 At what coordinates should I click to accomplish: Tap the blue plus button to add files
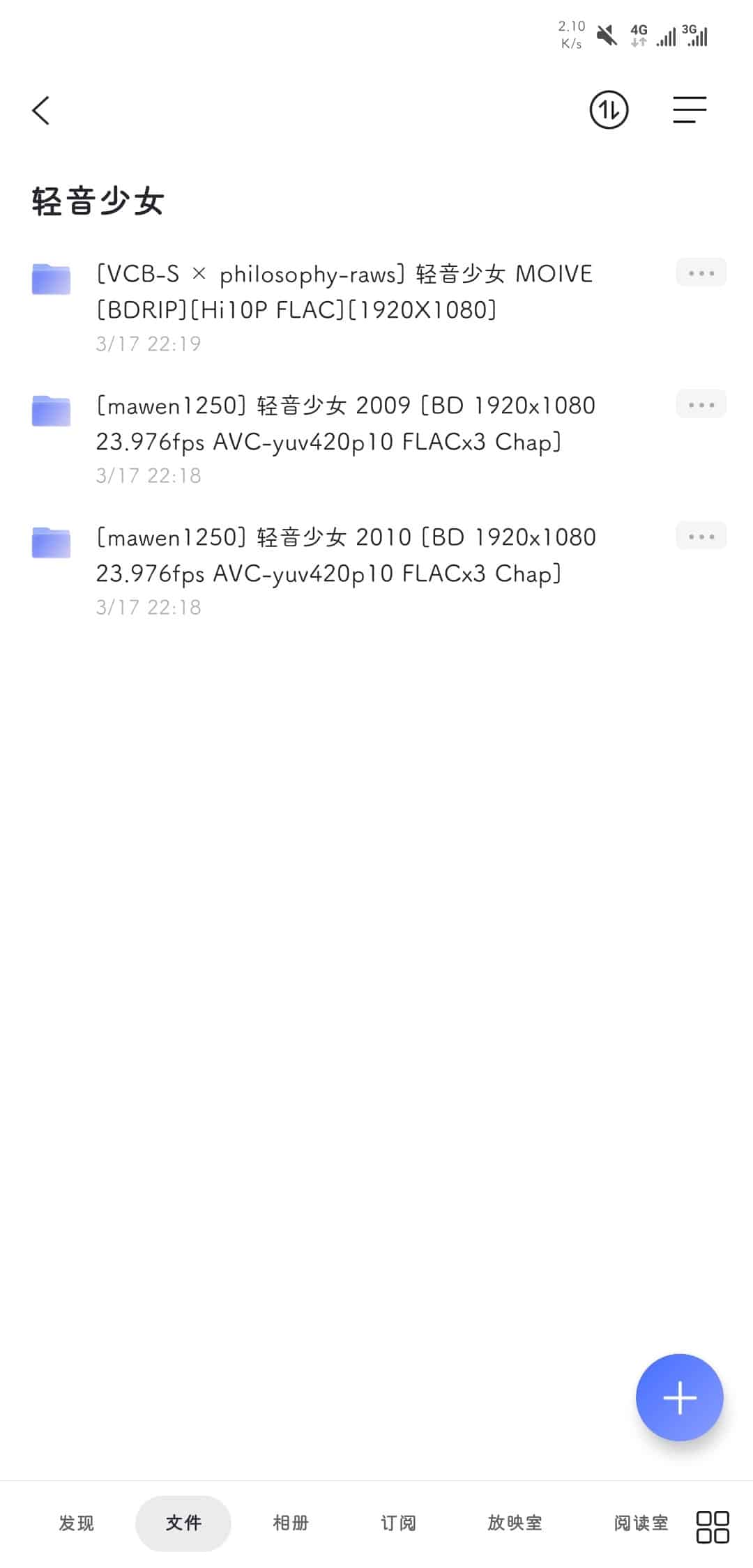pos(679,1397)
